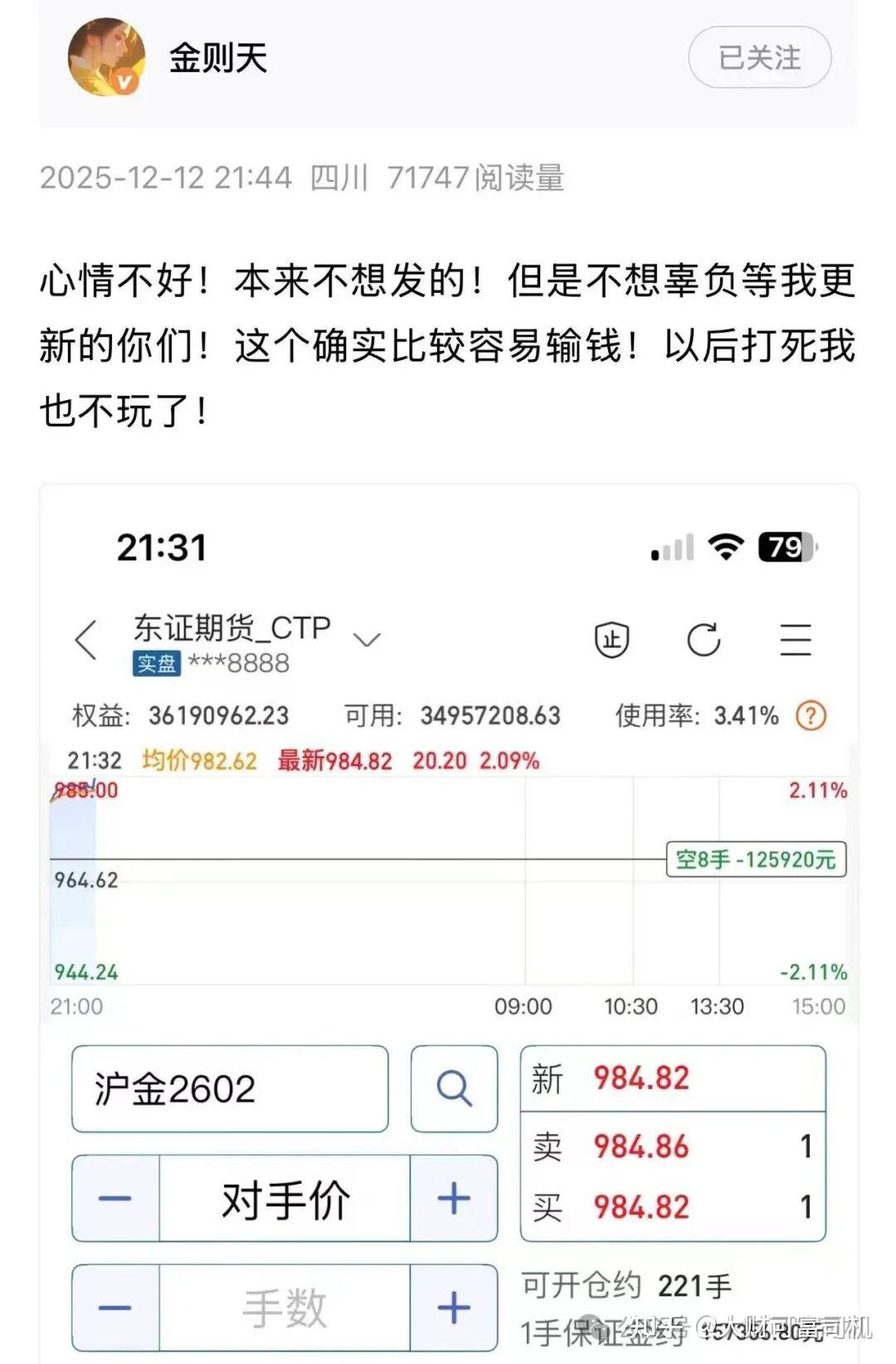Tap the 沪金2602 contract input field
Image resolution: width=896 pixels, height=1364 pixels.
[232, 1087]
